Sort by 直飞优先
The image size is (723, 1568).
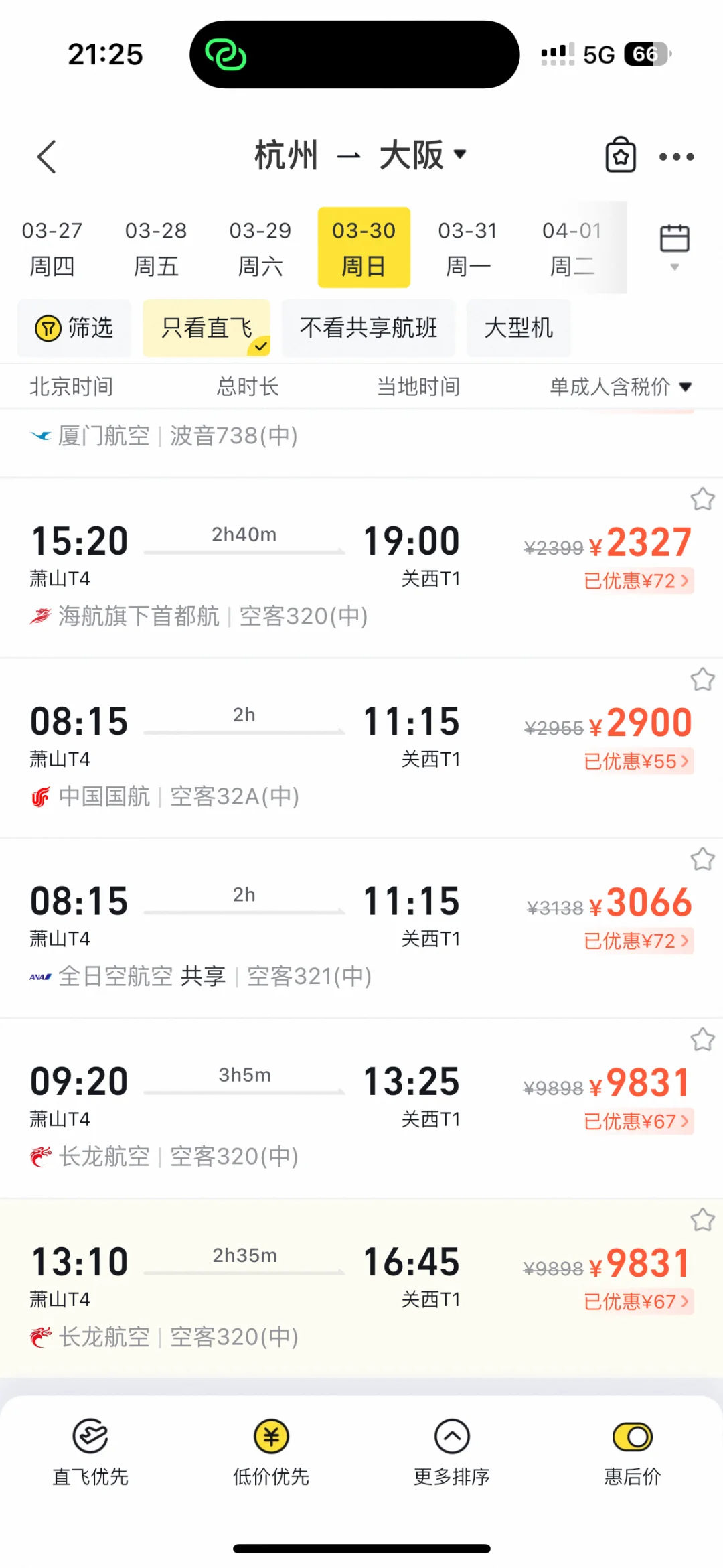(90, 1451)
